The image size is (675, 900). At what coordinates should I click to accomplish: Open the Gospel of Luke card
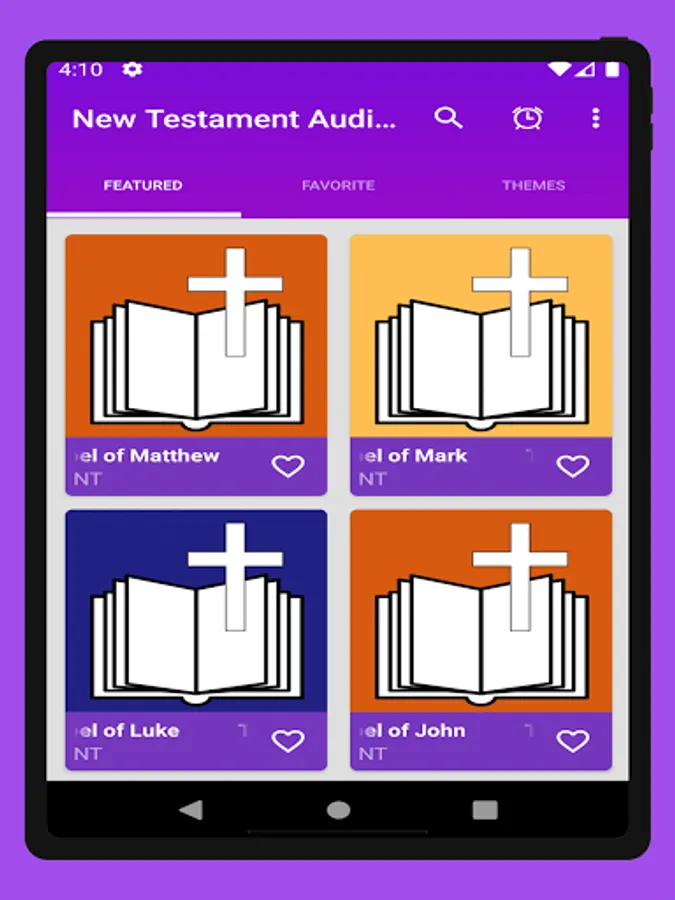pos(196,612)
